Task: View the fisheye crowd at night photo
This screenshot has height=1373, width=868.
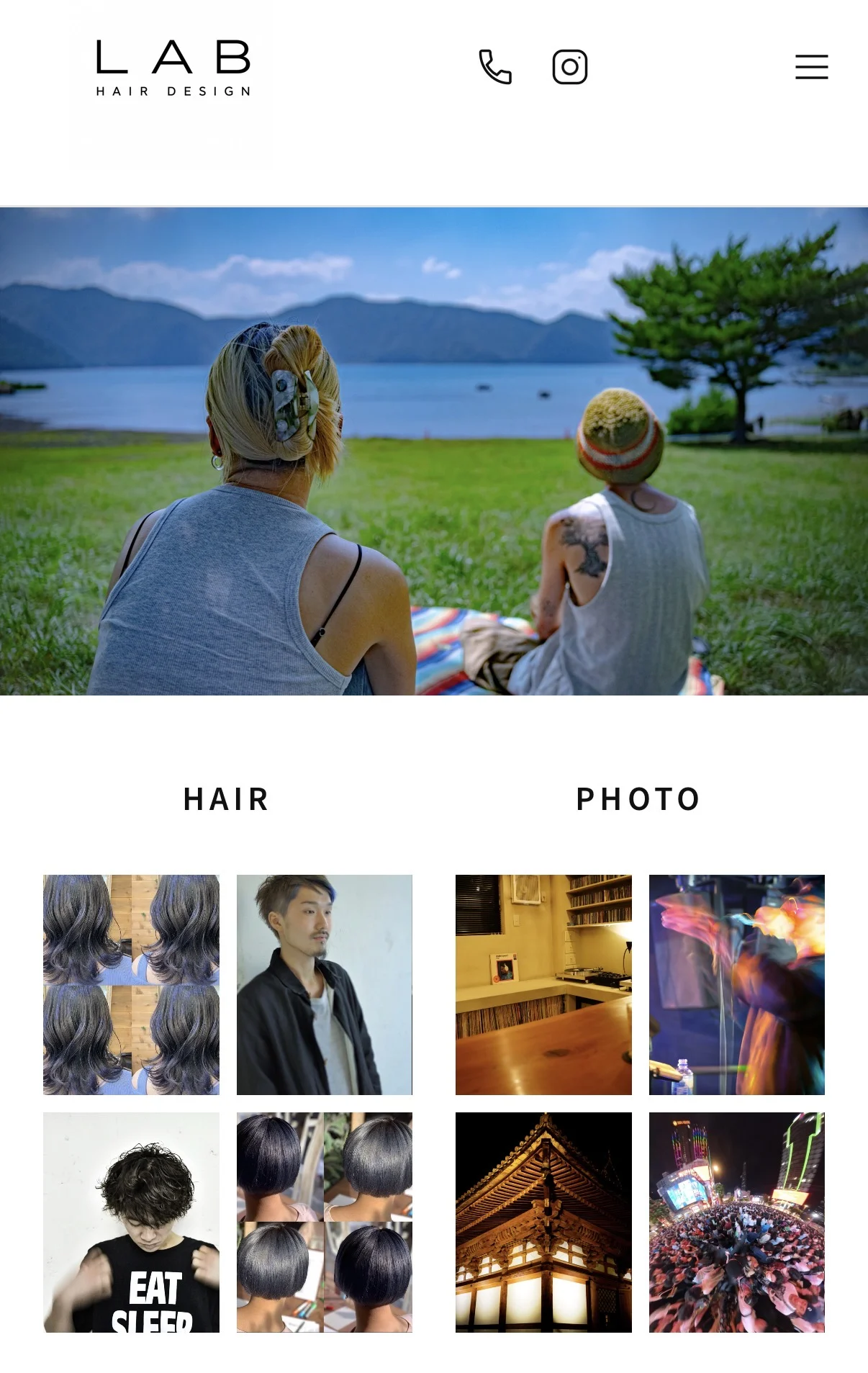Action: (x=737, y=1223)
